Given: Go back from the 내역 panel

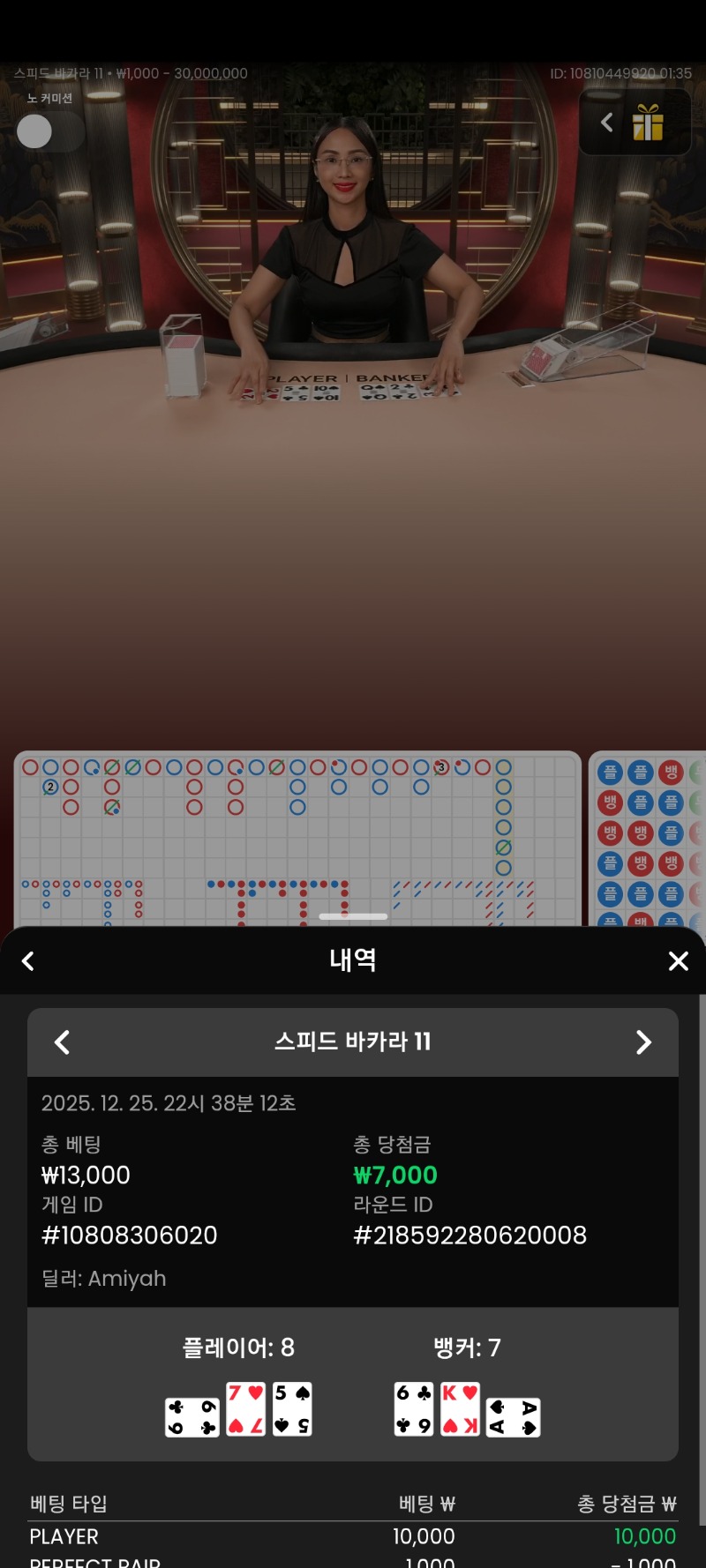Looking at the screenshot, I should (28, 961).
